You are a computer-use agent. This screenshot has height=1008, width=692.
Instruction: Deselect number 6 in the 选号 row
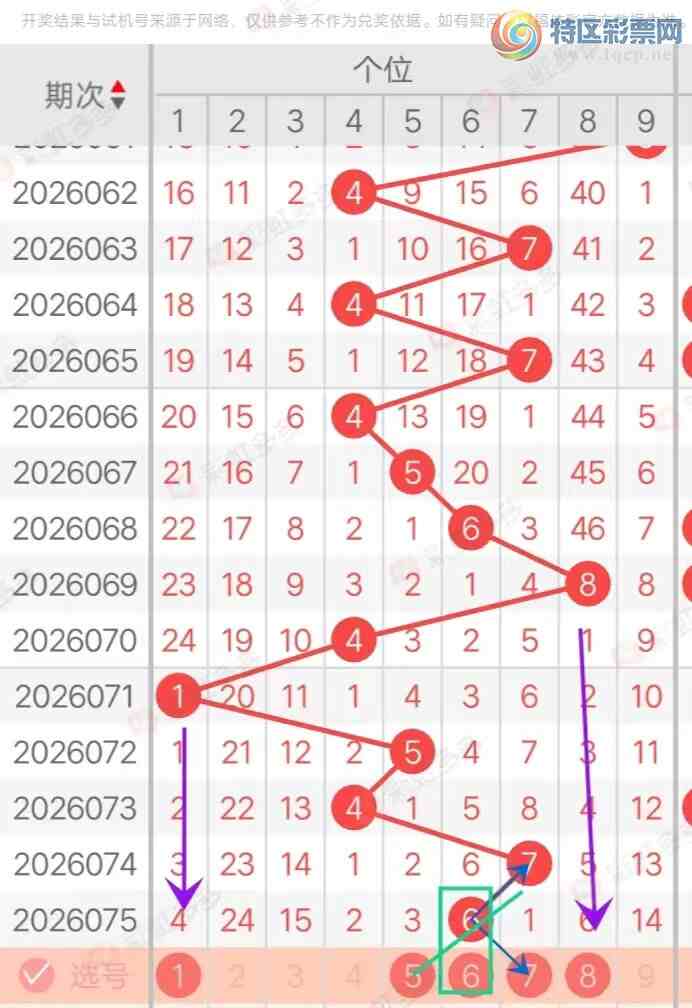471,975
